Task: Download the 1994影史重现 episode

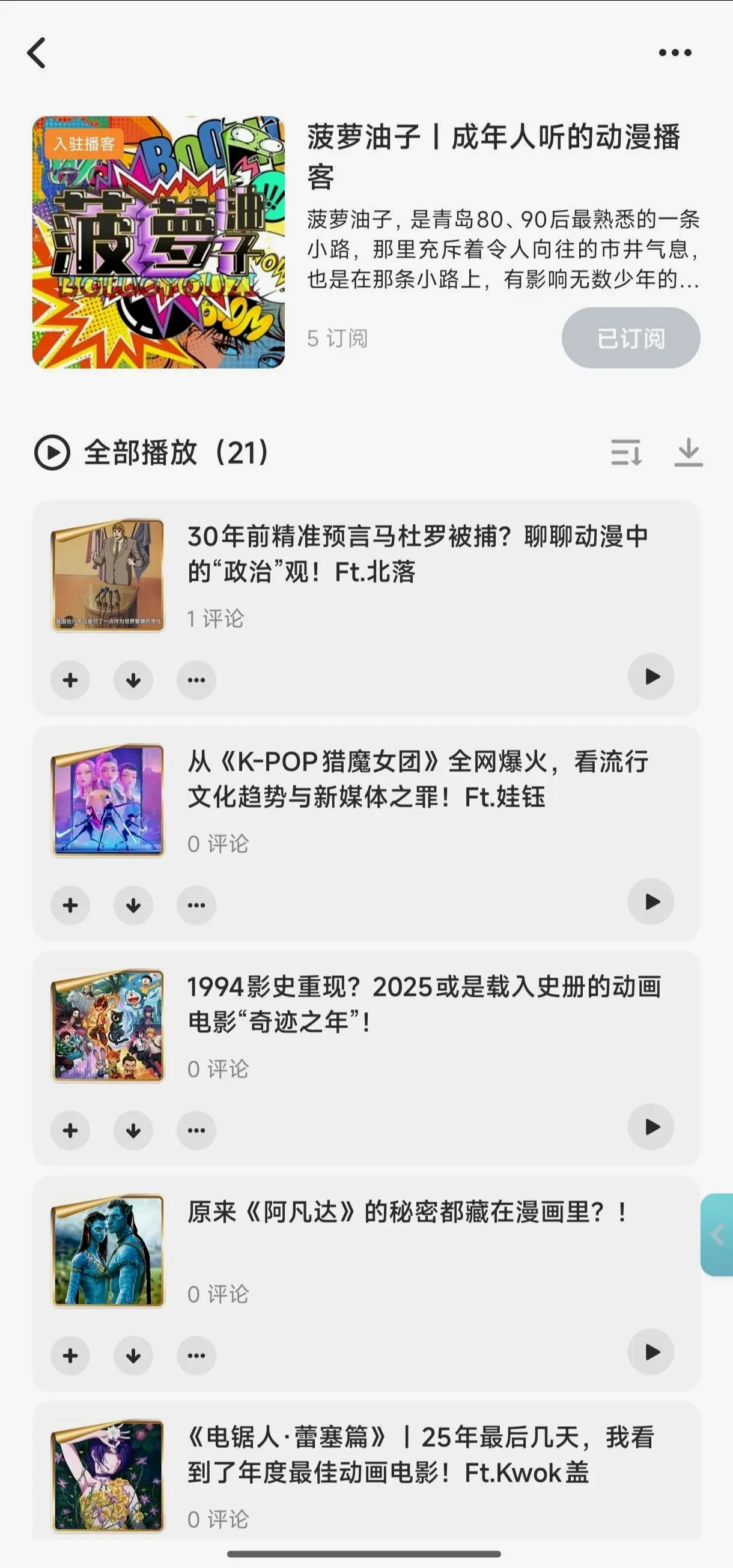Action: (133, 1130)
